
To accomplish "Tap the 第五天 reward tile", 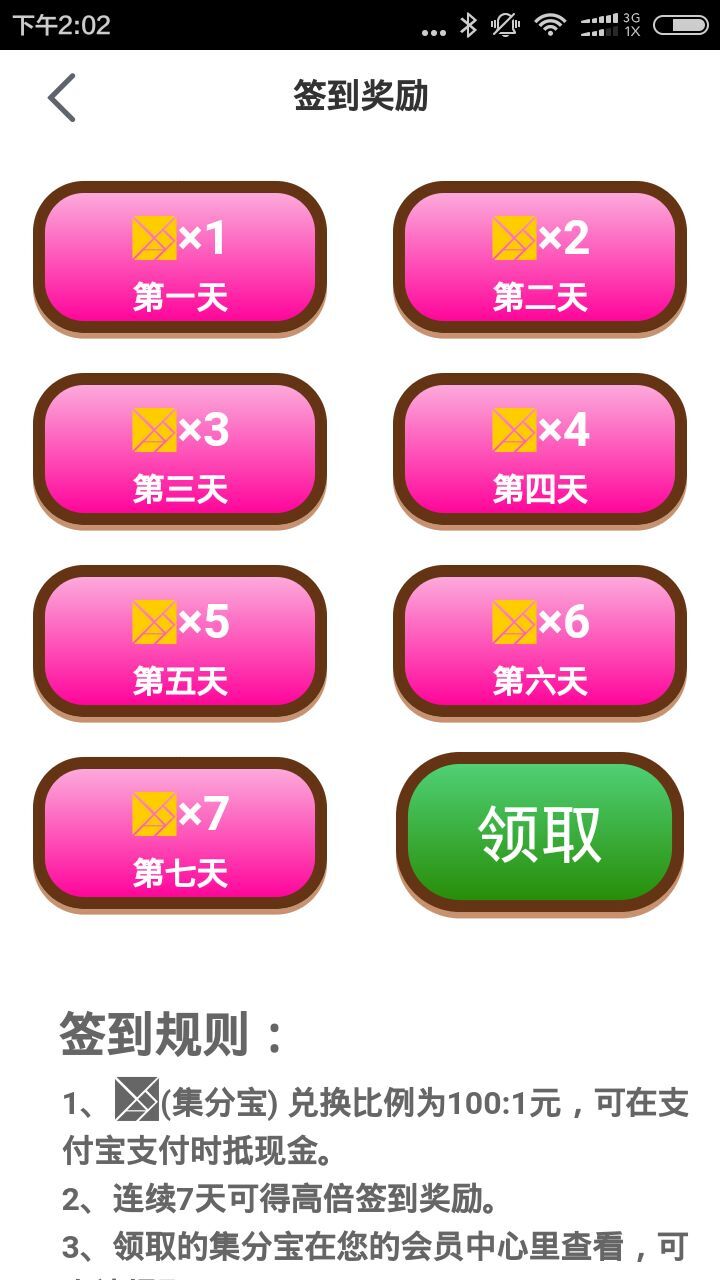I will tap(180, 642).
